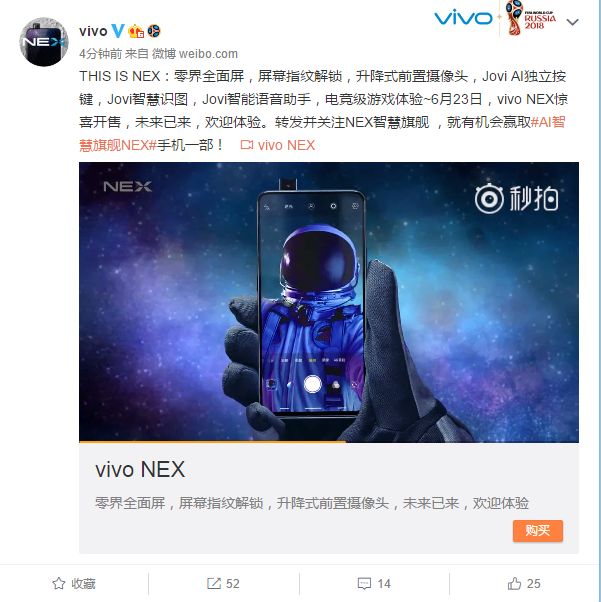The image size is (601, 602).
Task: Repost this post showing 52 forwards
Action: click(x=224, y=583)
